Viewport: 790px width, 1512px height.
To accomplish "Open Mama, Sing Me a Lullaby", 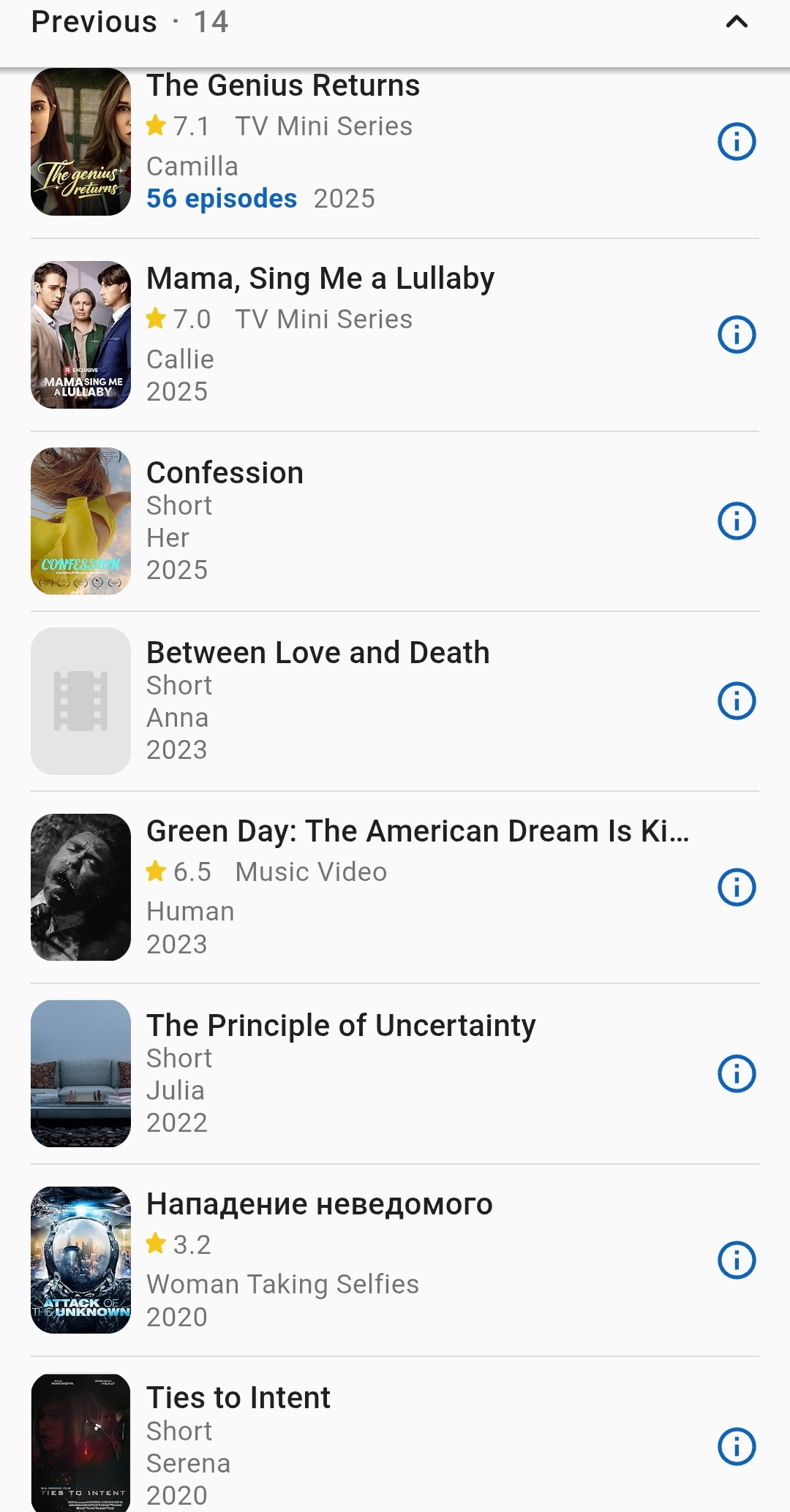I will (320, 279).
